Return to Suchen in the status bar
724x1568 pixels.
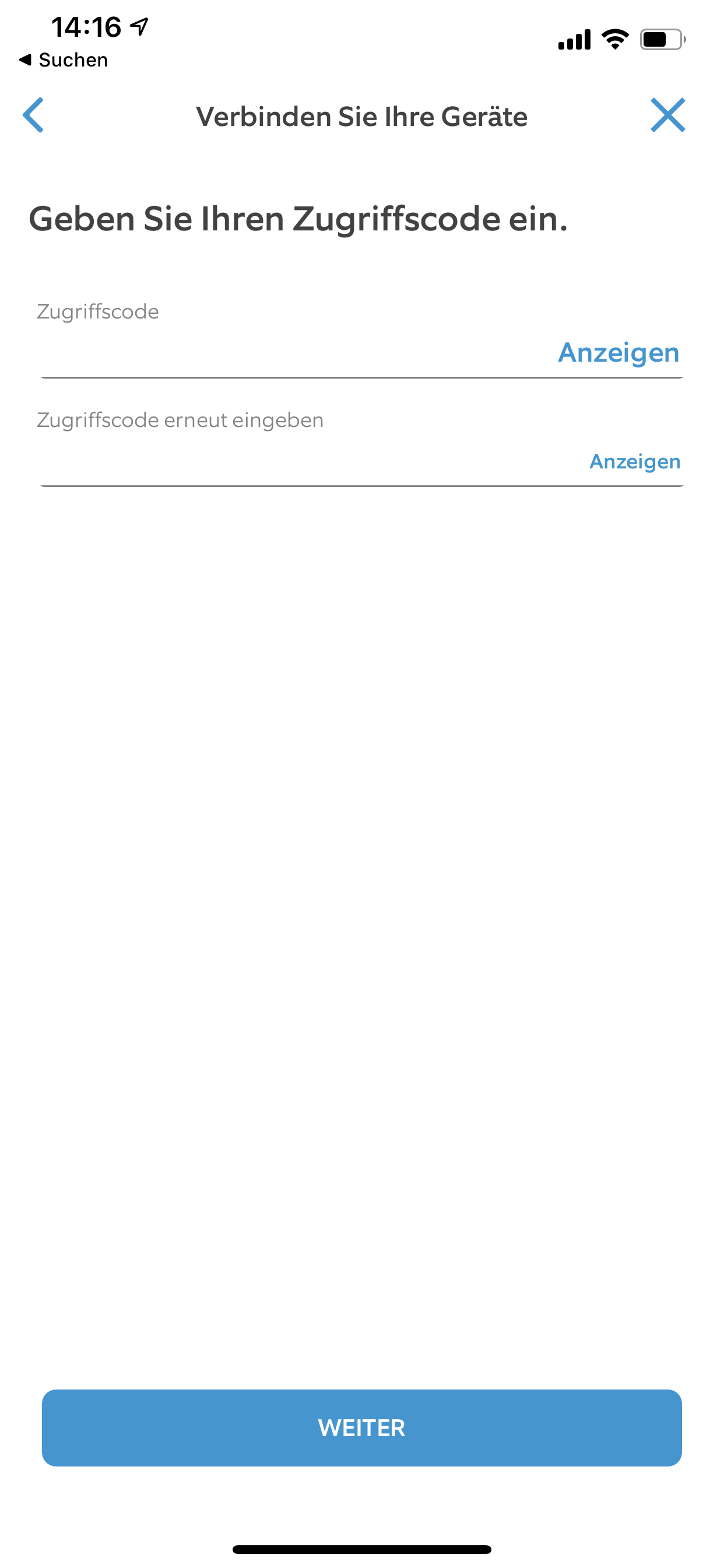point(64,60)
